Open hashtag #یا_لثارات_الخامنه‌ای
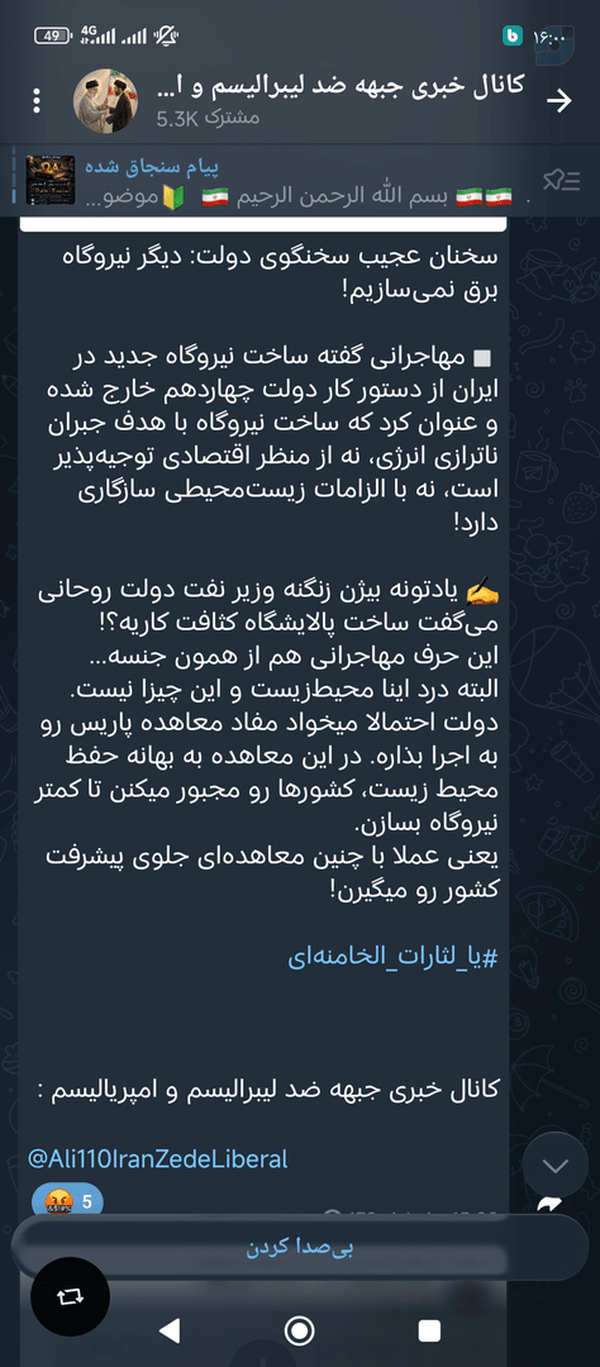 pos(393,957)
